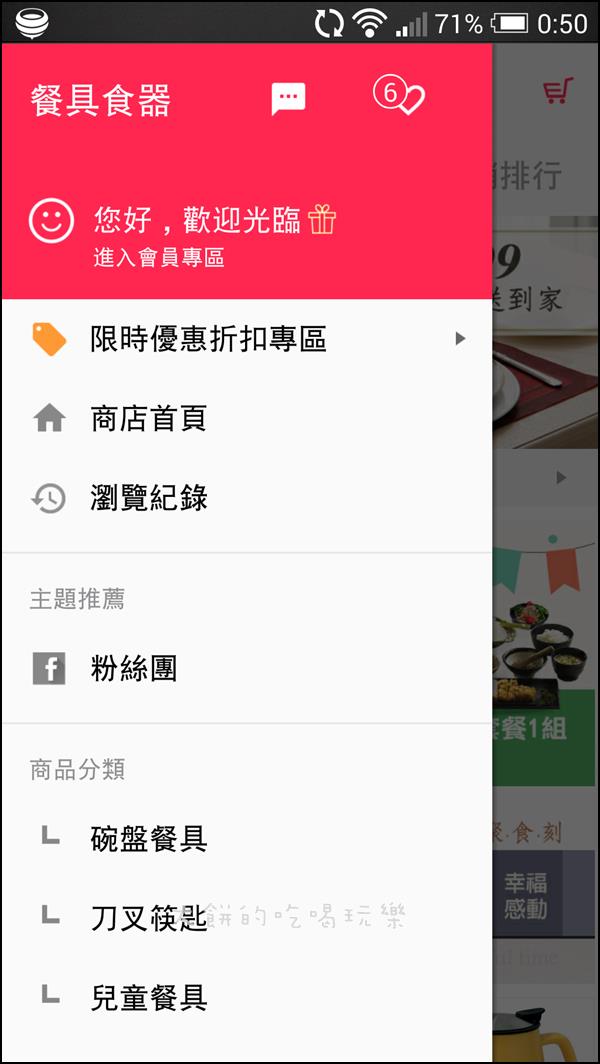The image size is (600, 1064).
Task: Open the 粉絲團 Facebook fan page
Action: click(x=133, y=669)
